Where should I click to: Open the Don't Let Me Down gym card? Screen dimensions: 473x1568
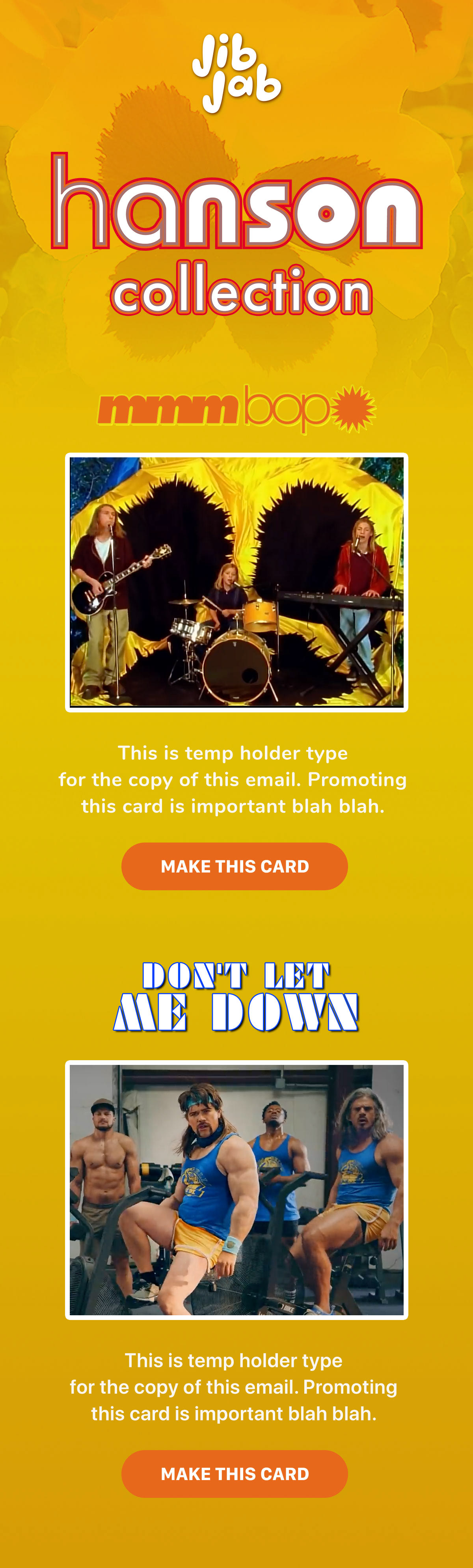click(236, 1190)
